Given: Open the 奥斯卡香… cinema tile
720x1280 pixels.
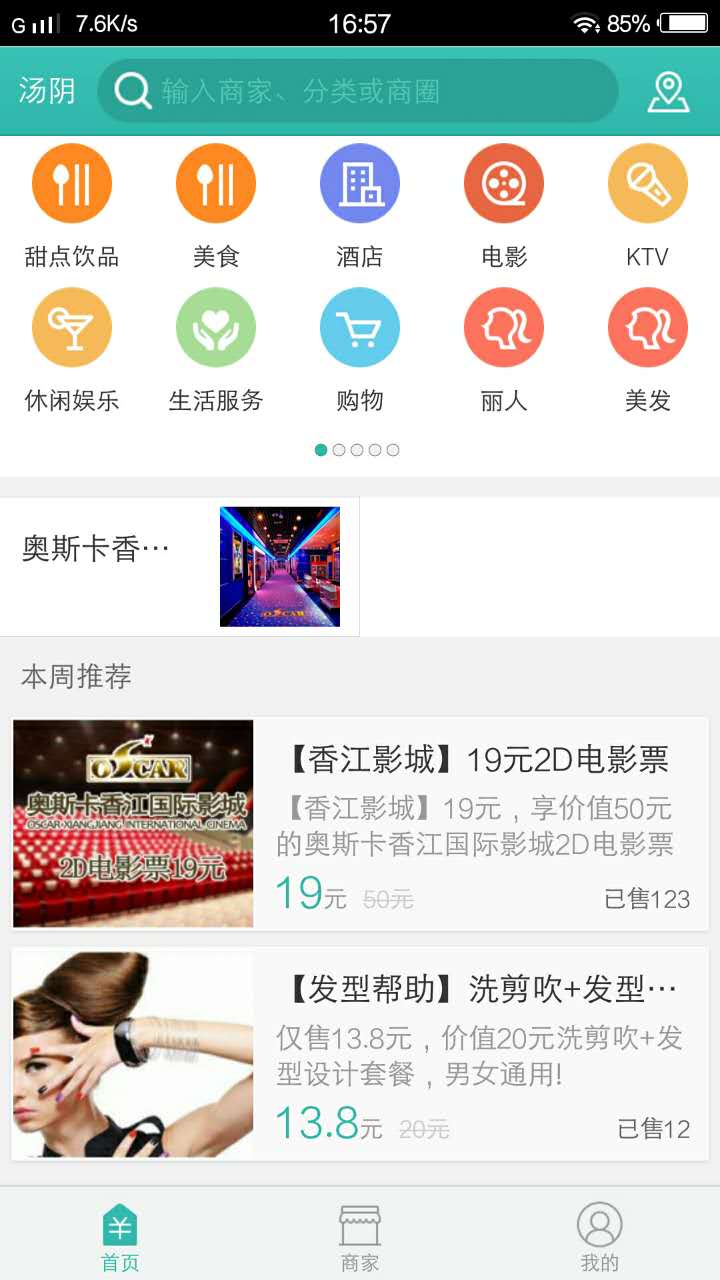Looking at the screenshot, I should (x=180, y=566).
